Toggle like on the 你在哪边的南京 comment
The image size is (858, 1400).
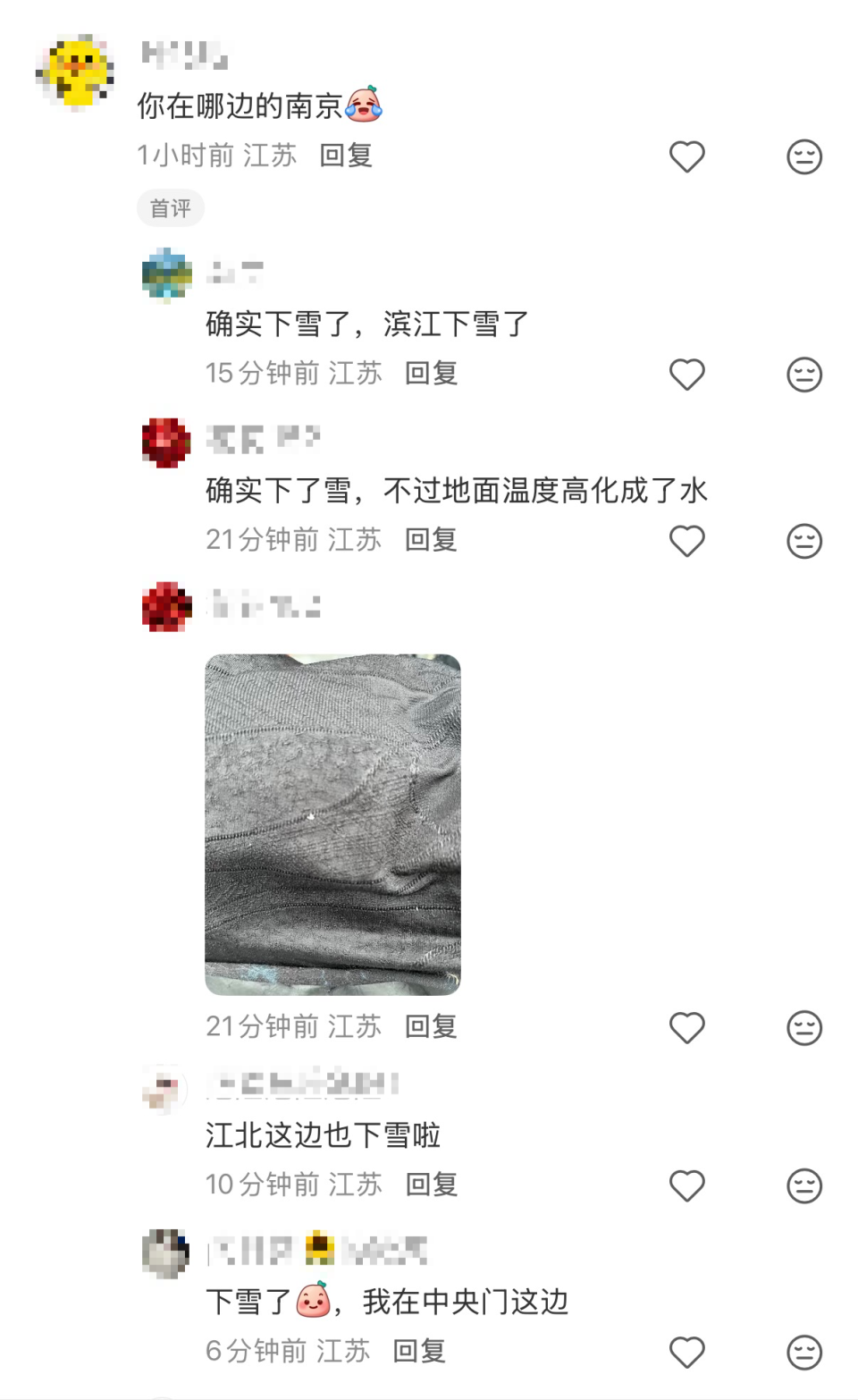click(686, 156)
